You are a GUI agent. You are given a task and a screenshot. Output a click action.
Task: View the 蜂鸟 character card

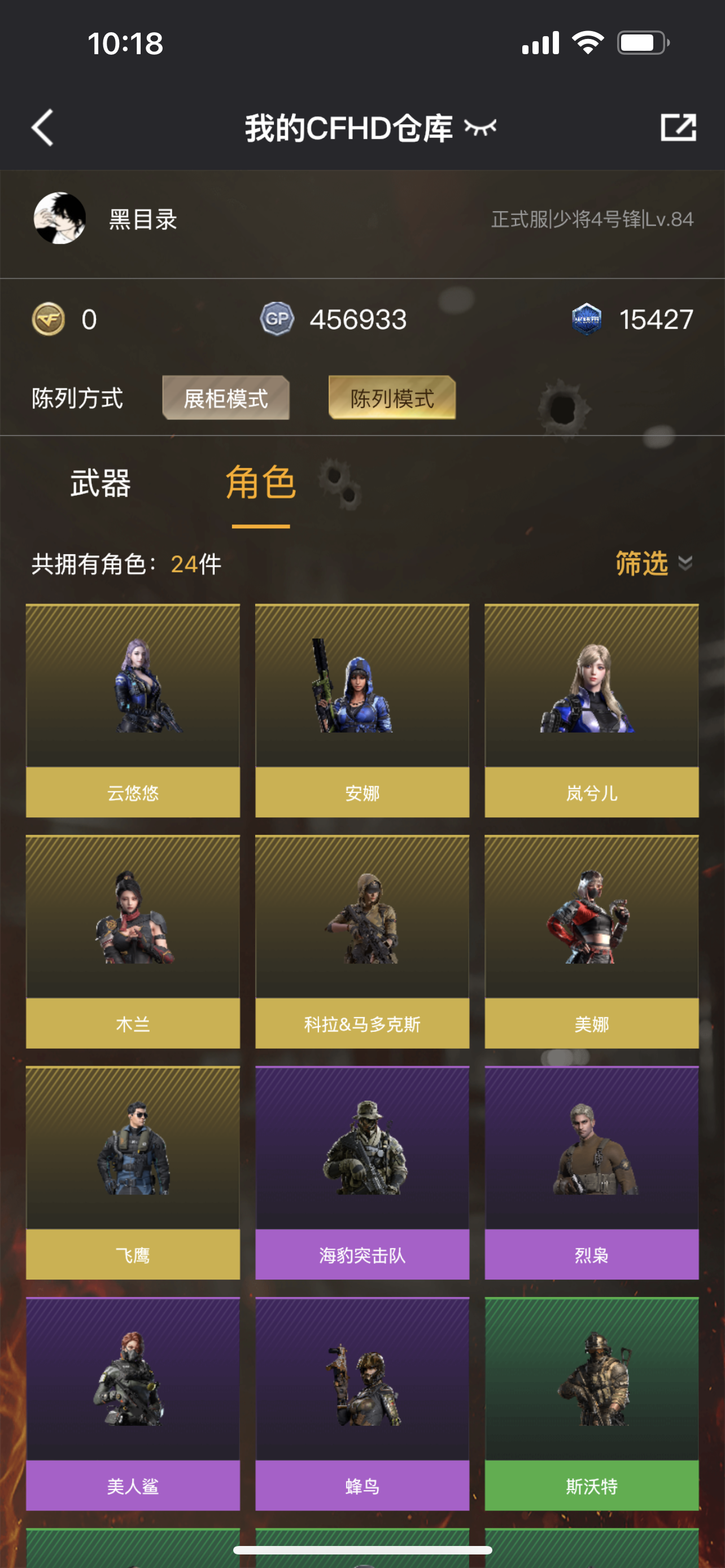tap(362, 1404)
